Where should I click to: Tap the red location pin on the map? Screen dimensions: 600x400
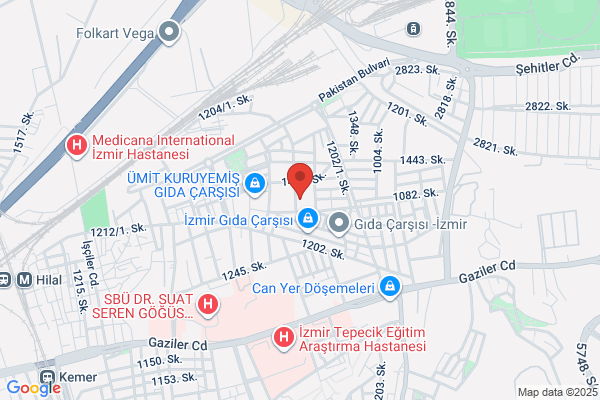coord(300,181)
